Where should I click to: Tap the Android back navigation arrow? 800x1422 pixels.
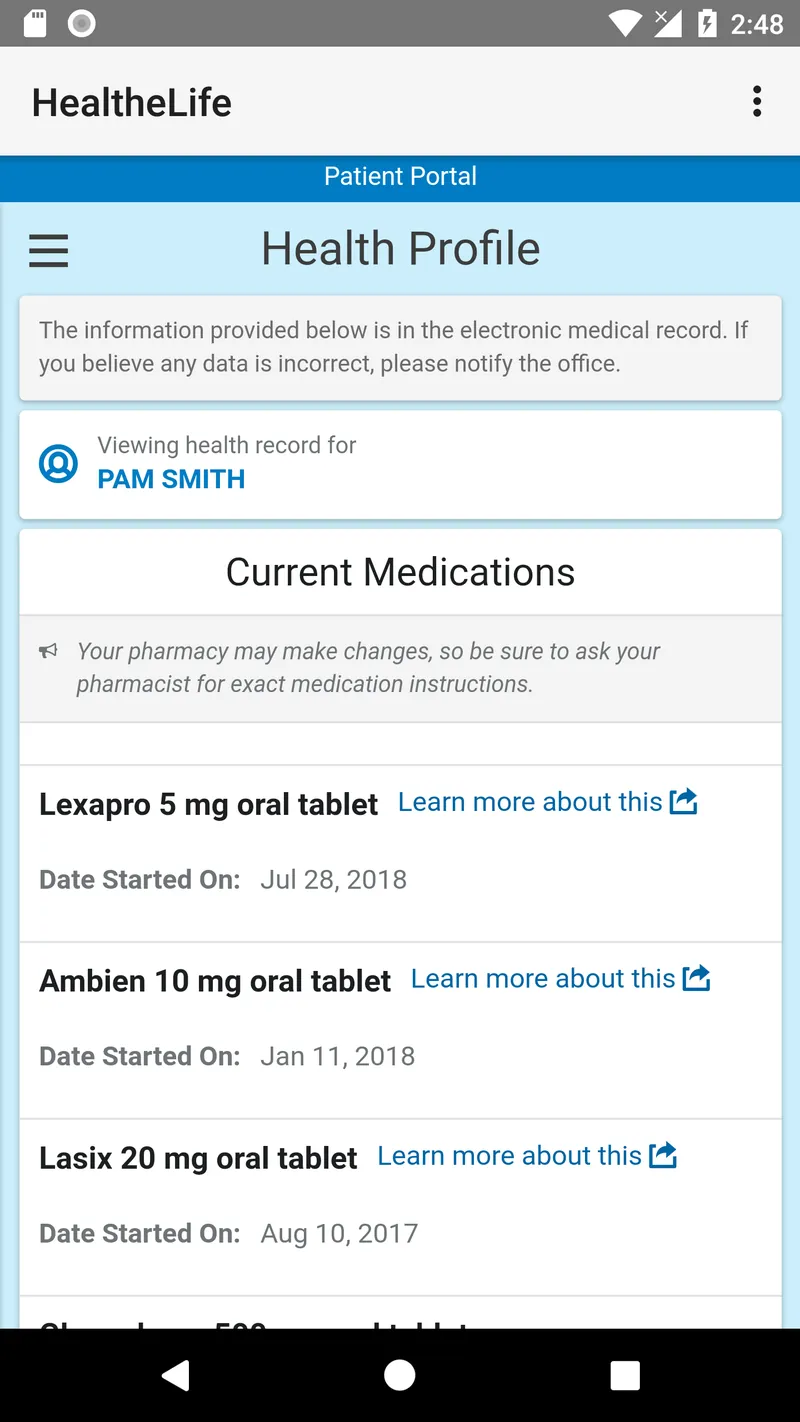click(x=176, y=1374)
